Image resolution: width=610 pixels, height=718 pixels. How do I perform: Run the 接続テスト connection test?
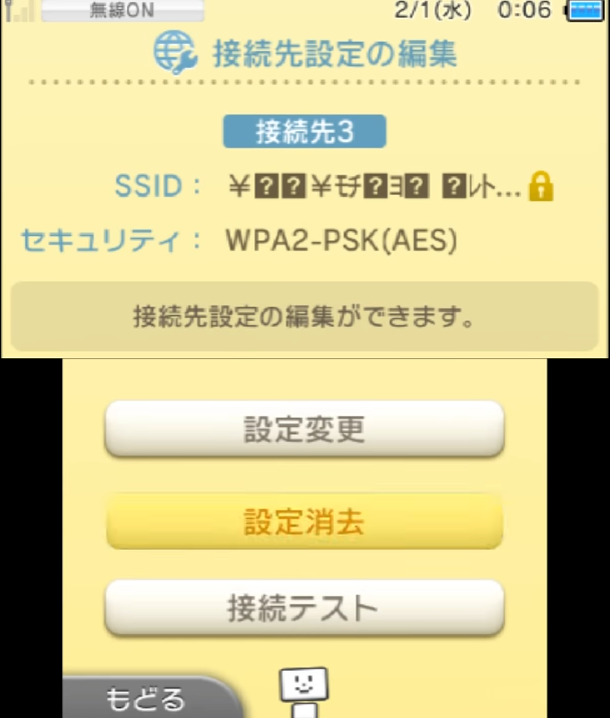point(304,607)
